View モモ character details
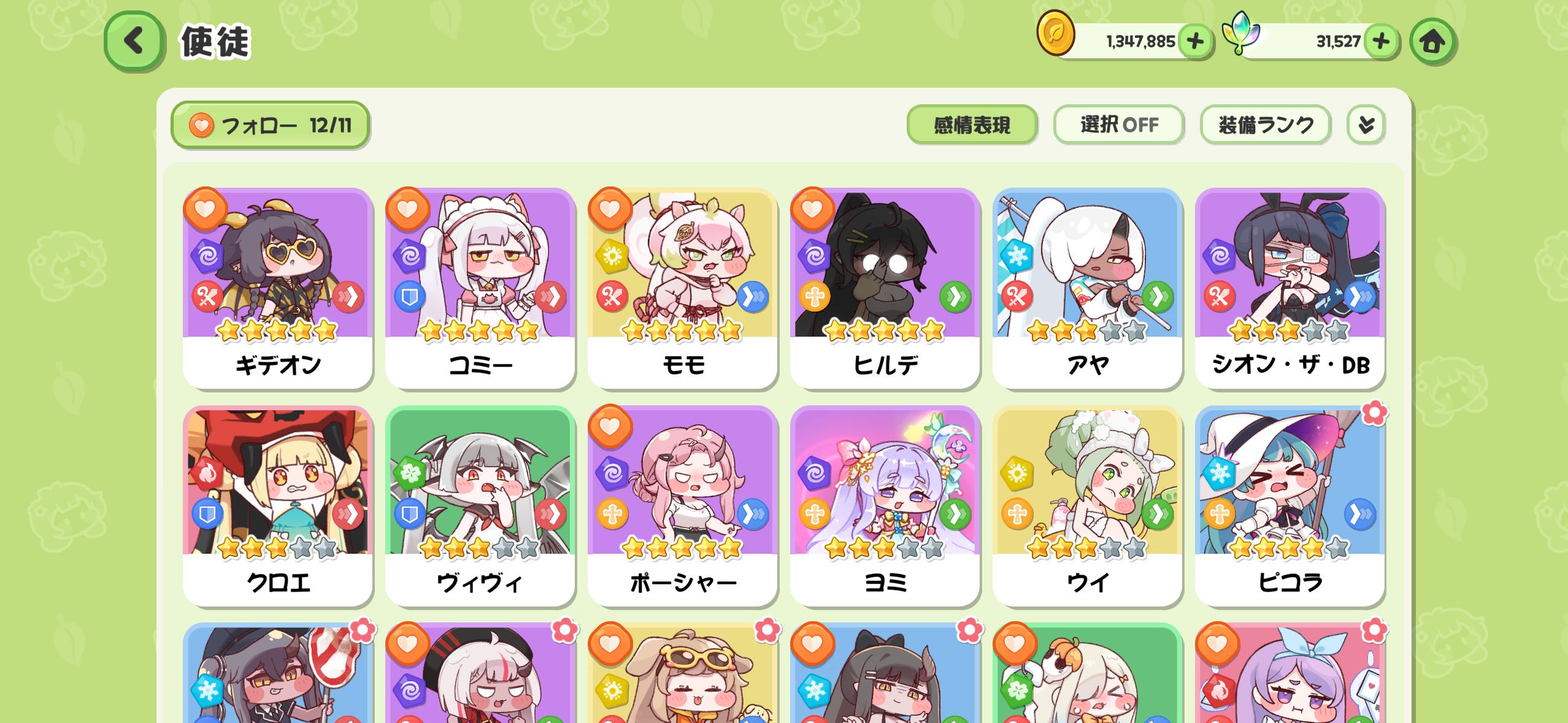 click(683, 288)
